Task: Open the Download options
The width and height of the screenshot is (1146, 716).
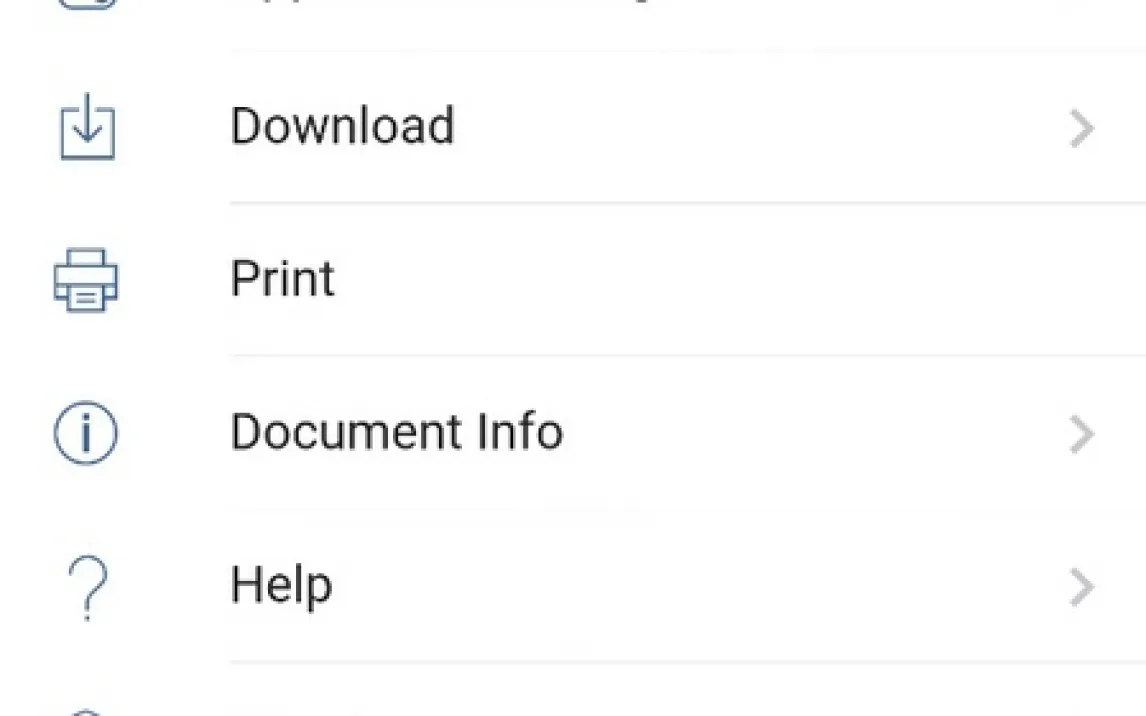Action: click(x=342, y=127)
